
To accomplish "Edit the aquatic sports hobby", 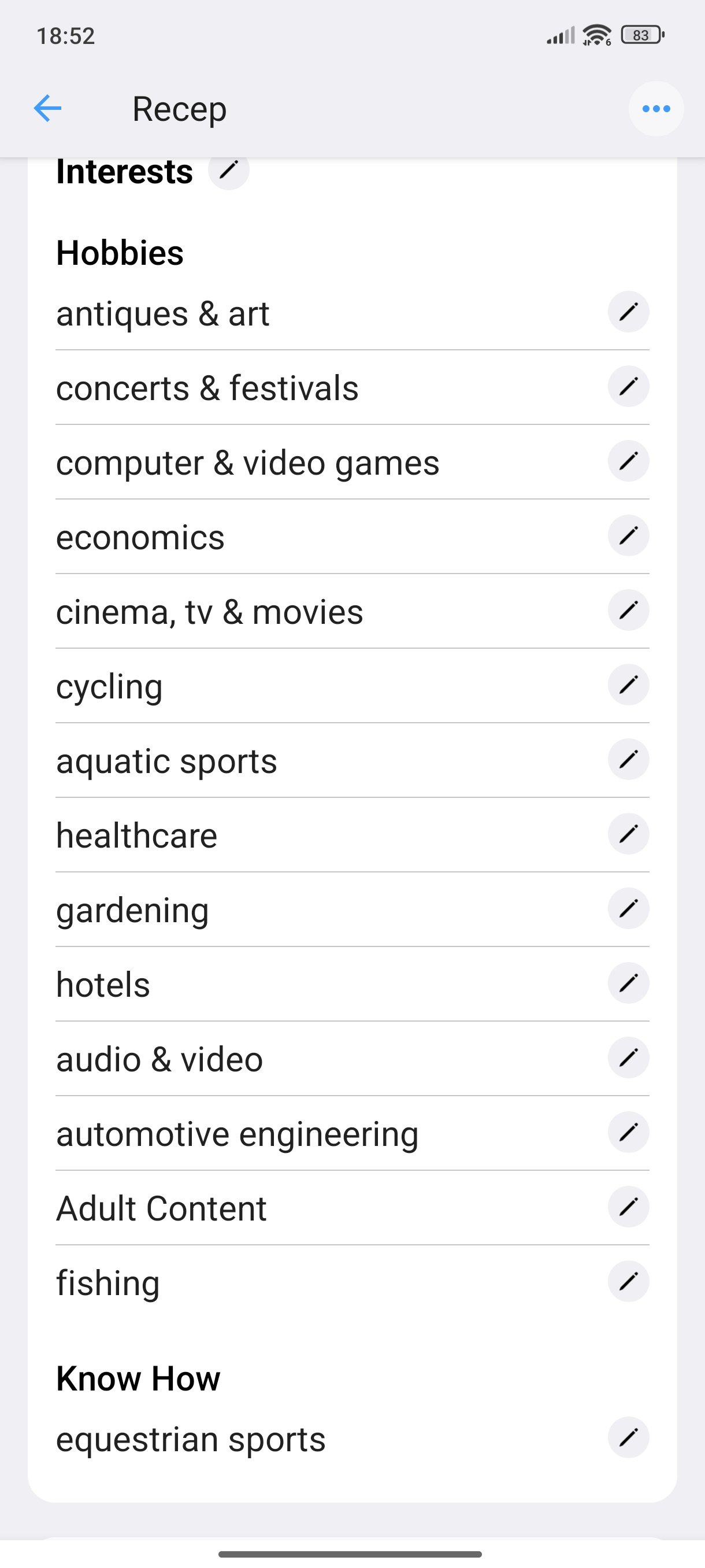I will point(628,760).
